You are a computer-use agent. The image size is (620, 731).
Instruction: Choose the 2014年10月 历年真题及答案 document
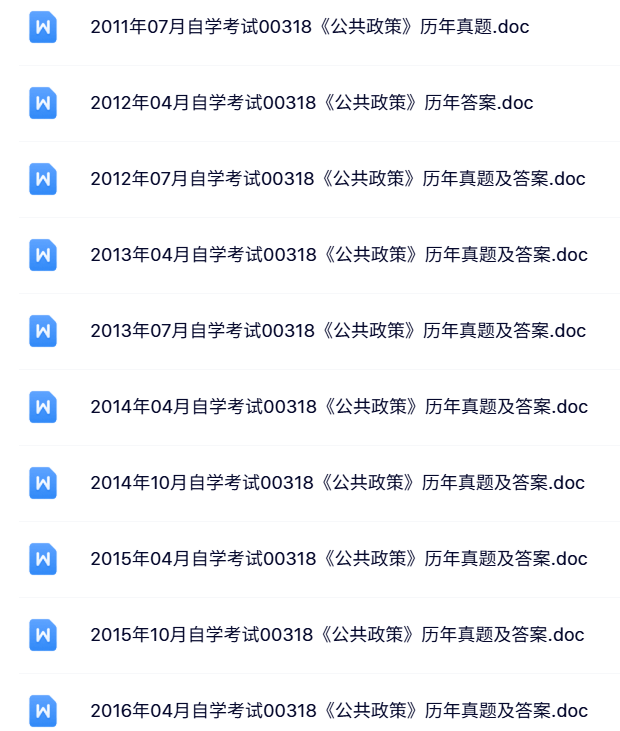(337, 483)
